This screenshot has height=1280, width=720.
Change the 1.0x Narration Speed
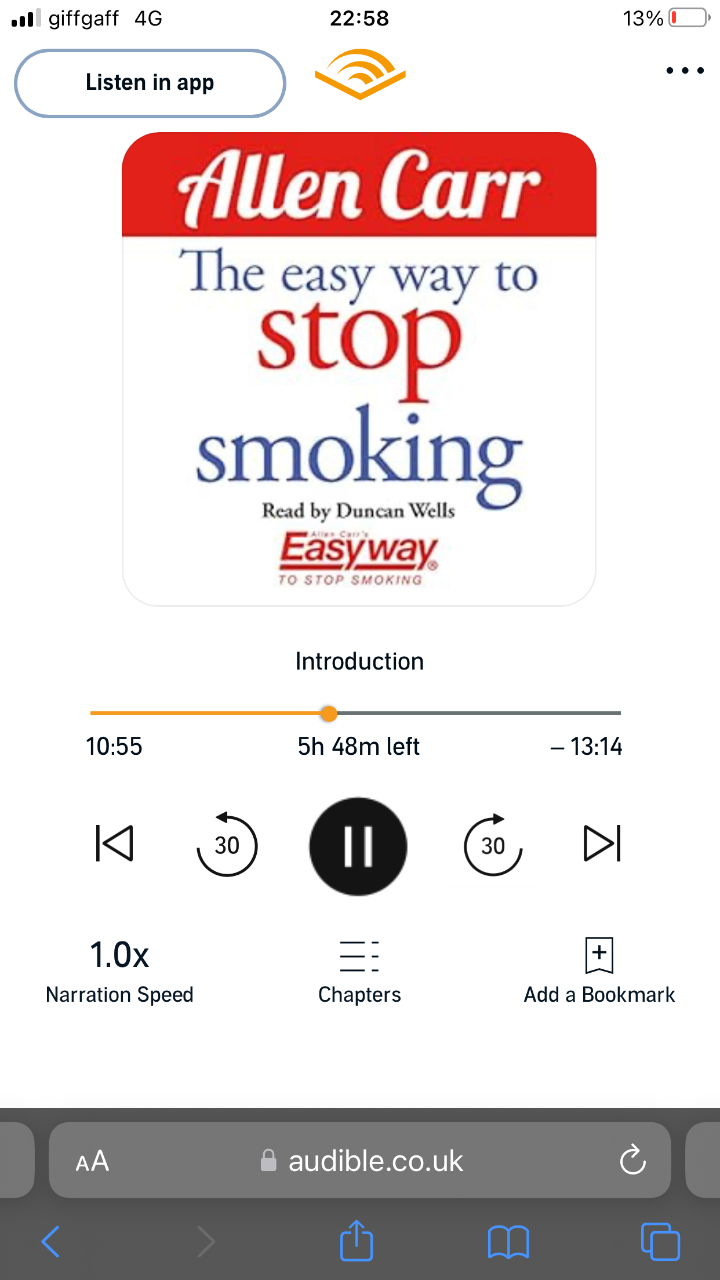click(120, 971)
